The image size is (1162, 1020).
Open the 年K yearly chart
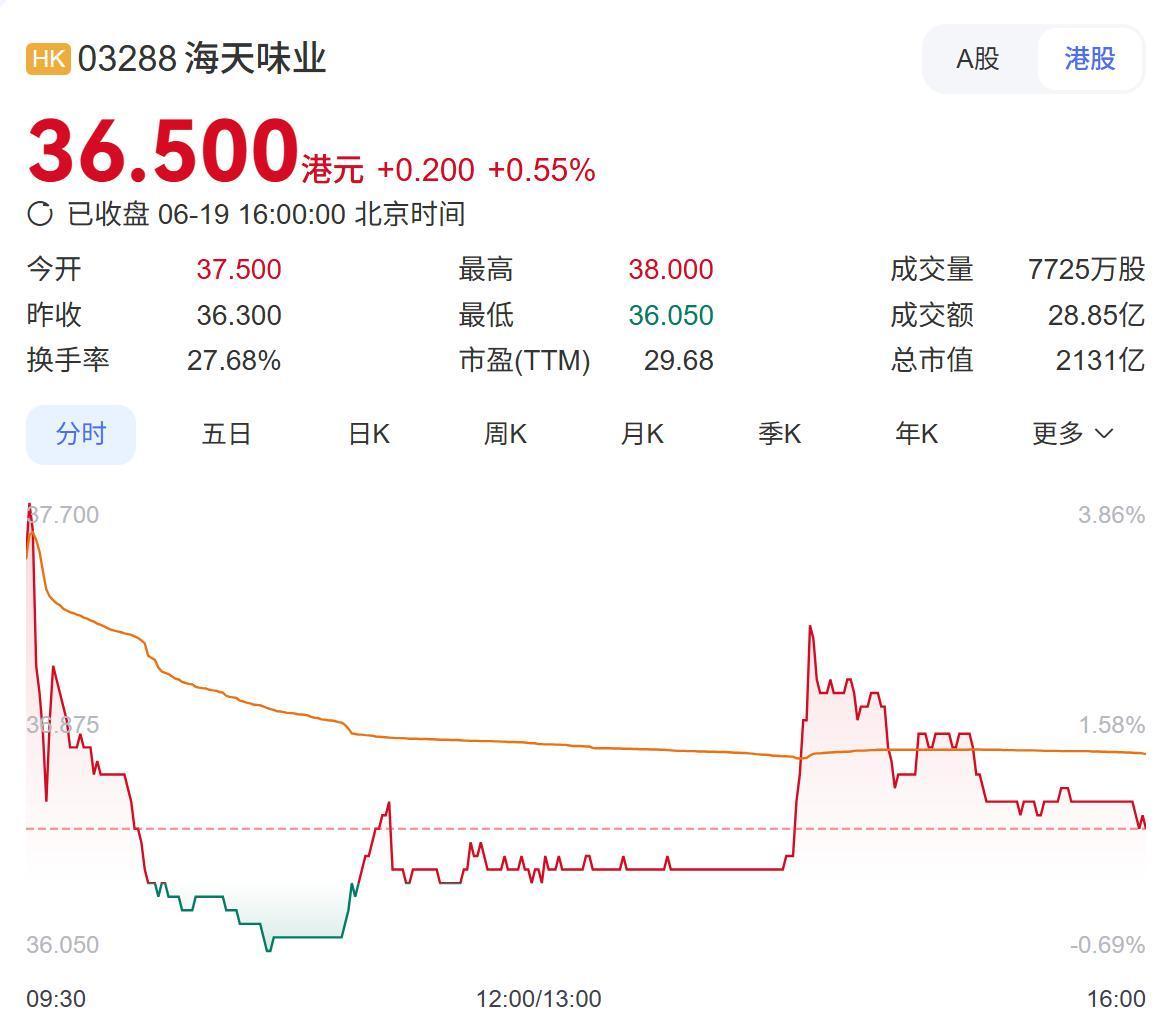click(916, 434)
